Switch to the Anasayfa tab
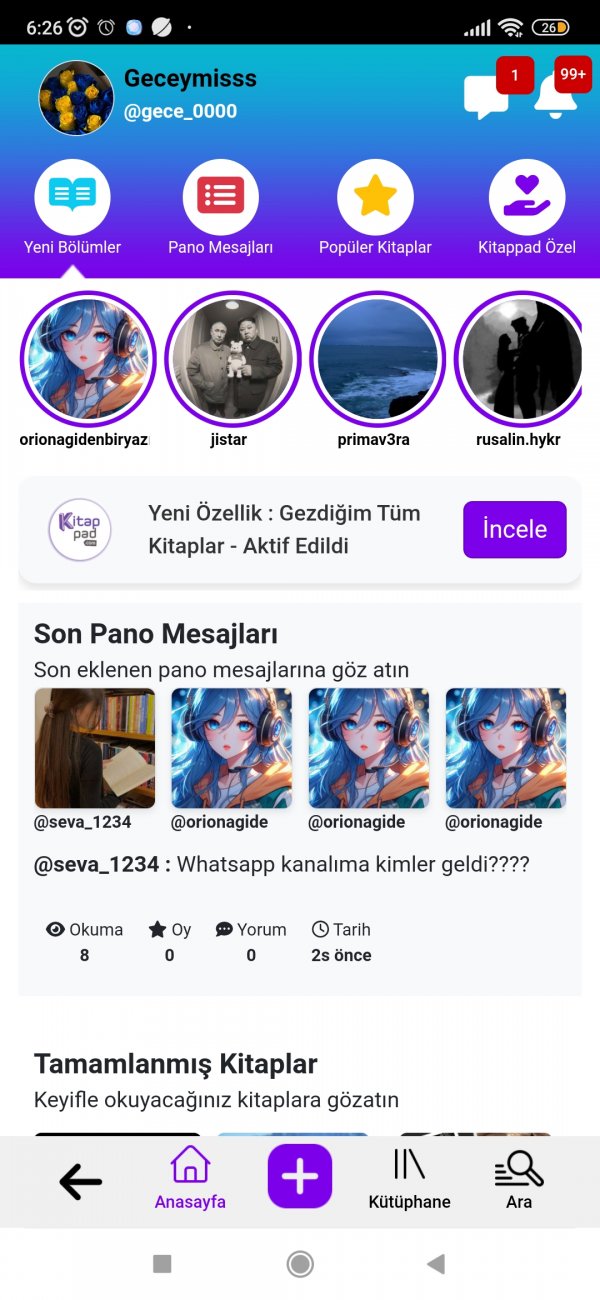This screenshot has width=600, height=1300. [190, 1180]
